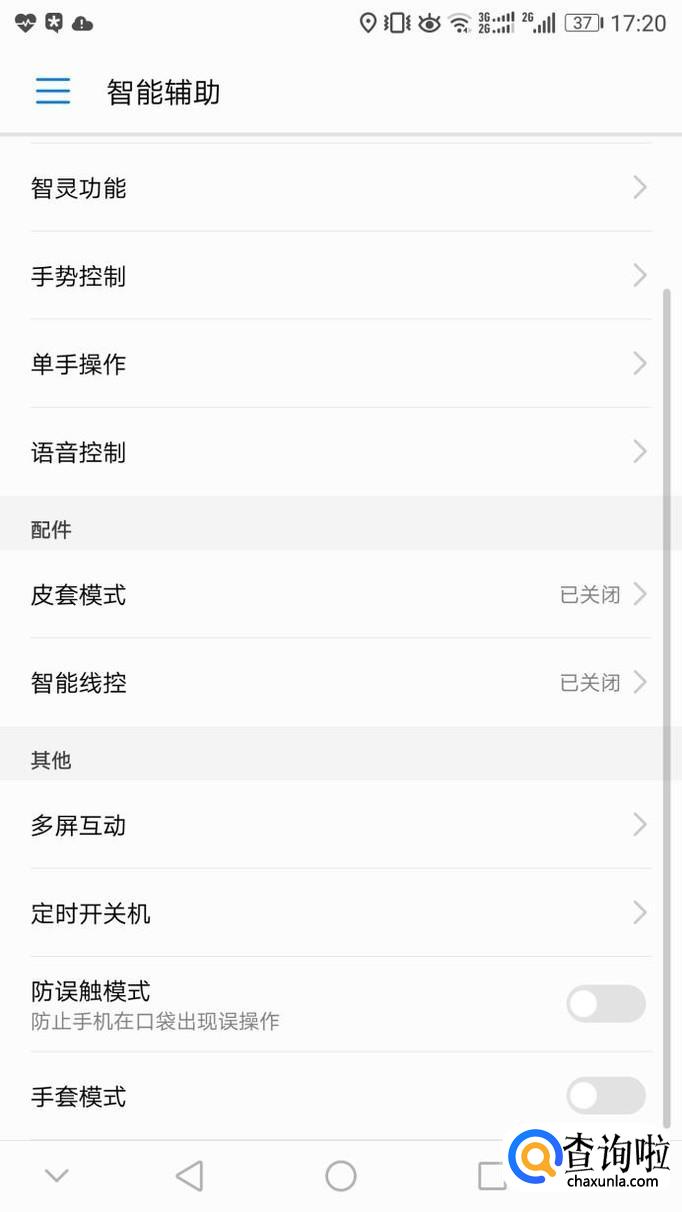
Task: Open 手势控制 settings
Action: pos(341,276)
